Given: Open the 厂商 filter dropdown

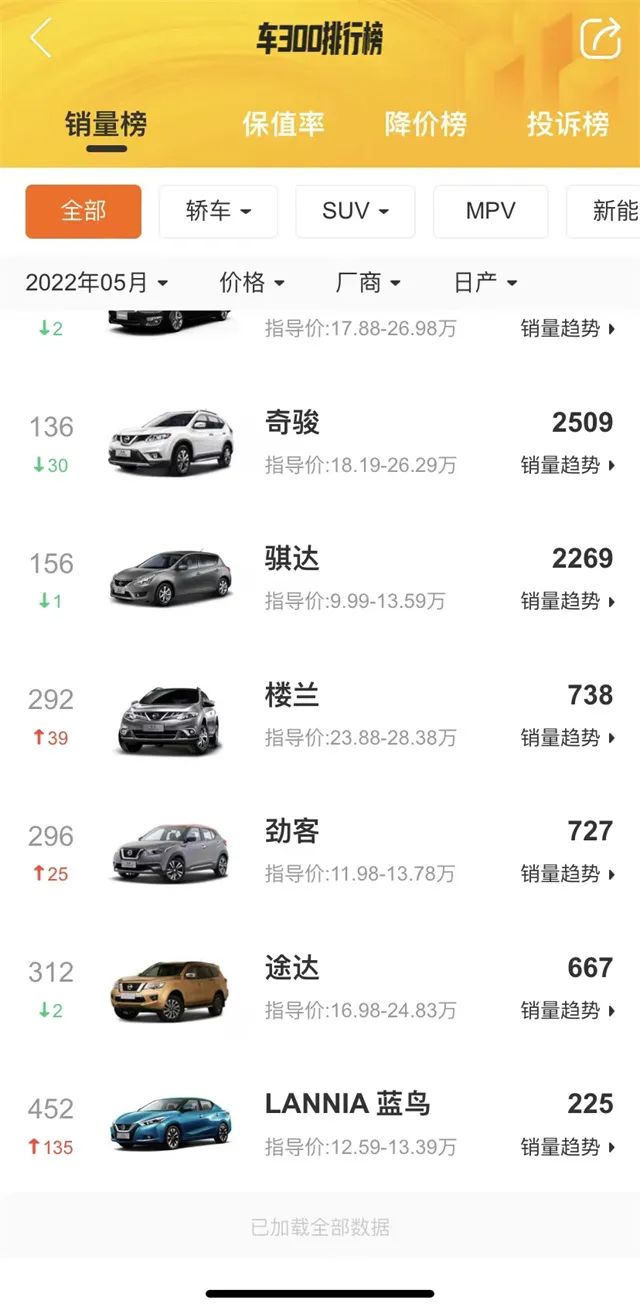Looking at the screenshot, I should 368,283.
